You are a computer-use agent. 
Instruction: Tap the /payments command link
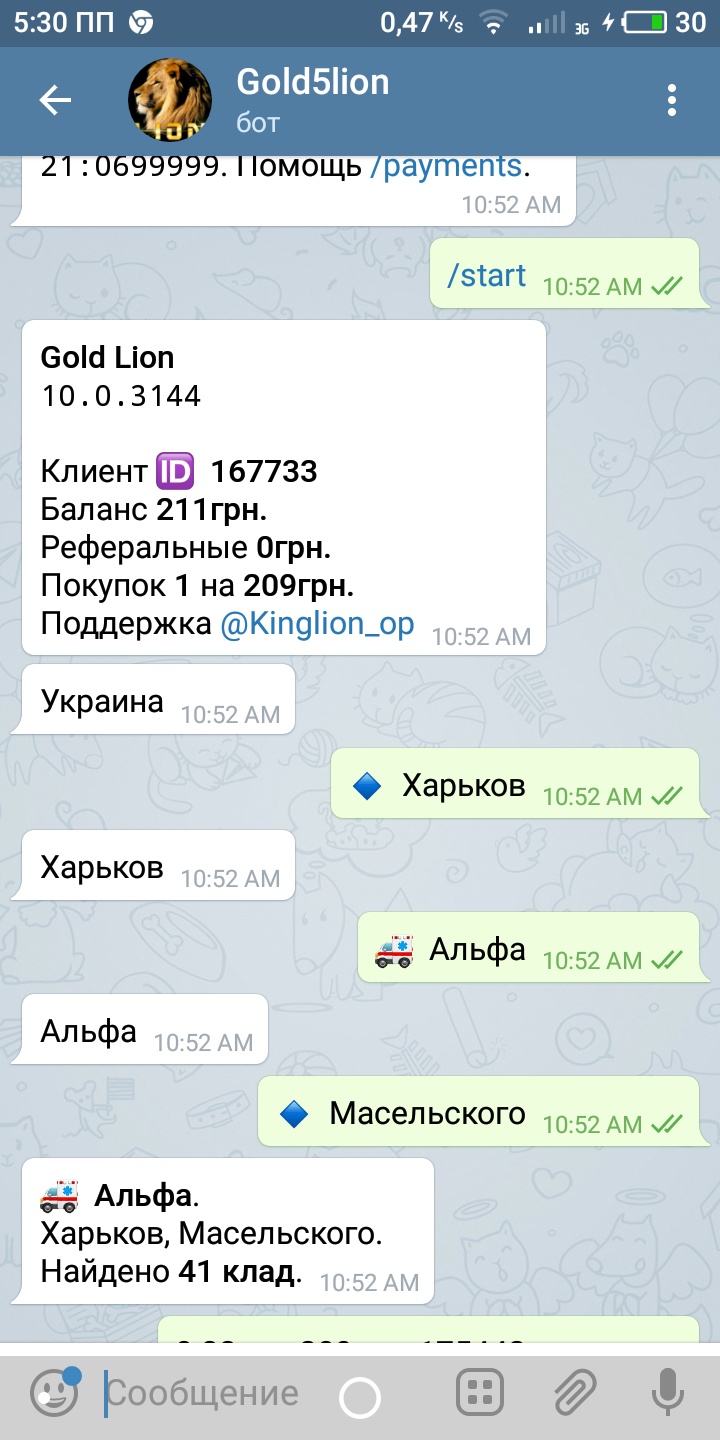[445, 166]
